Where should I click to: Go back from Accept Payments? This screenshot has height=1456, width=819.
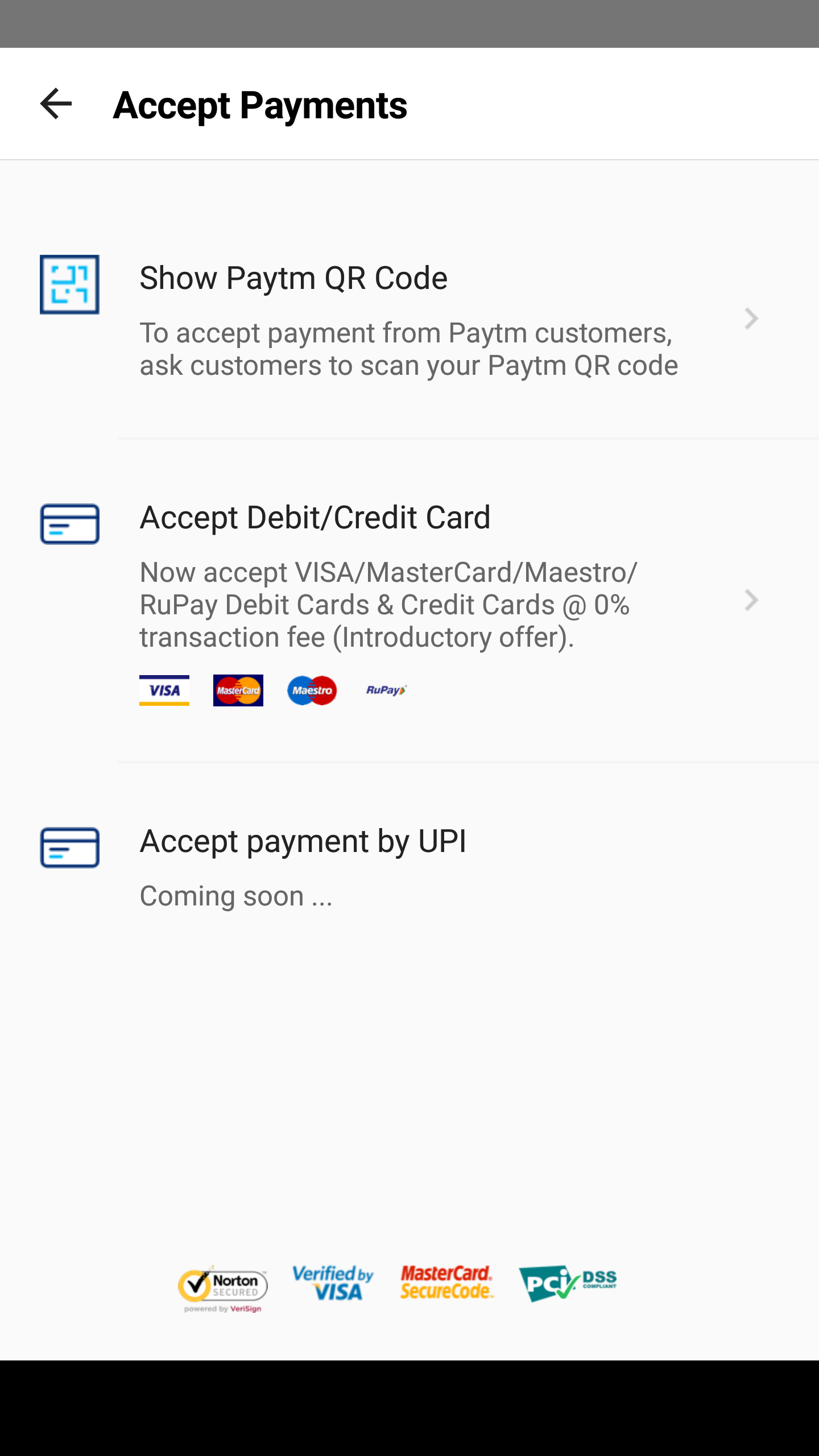click(x=56, y=104)
